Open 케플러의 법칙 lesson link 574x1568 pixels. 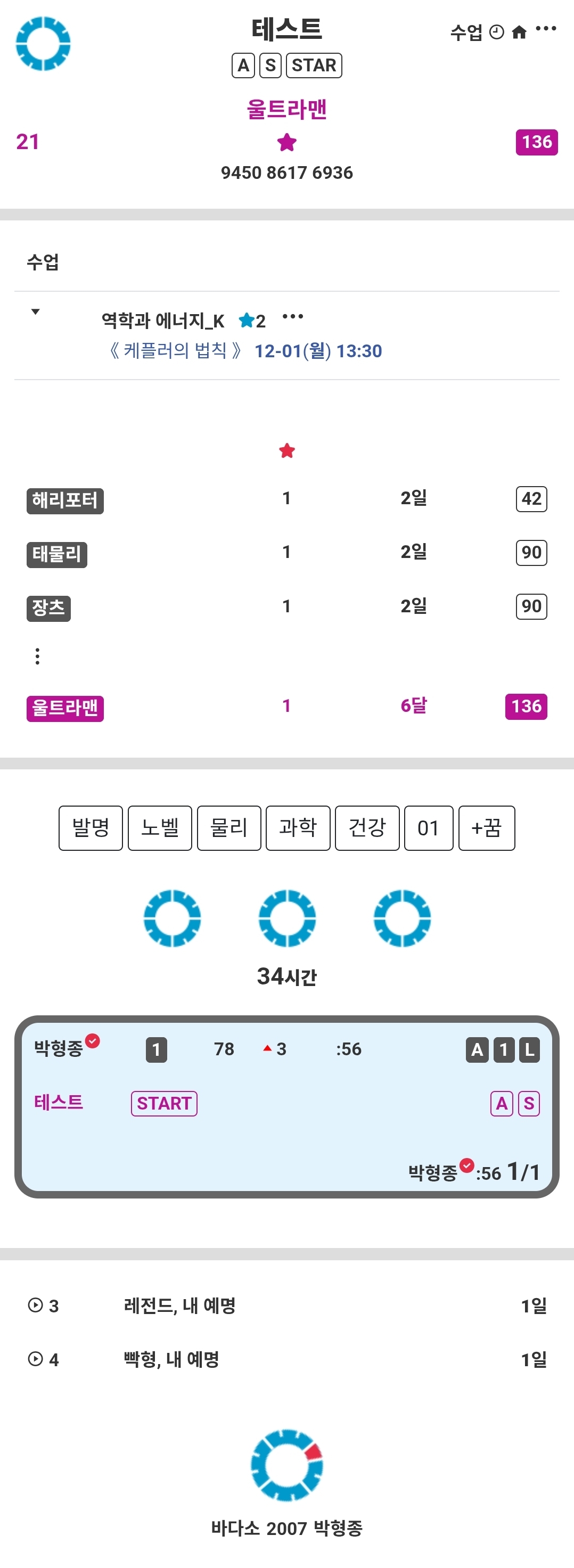175,351
